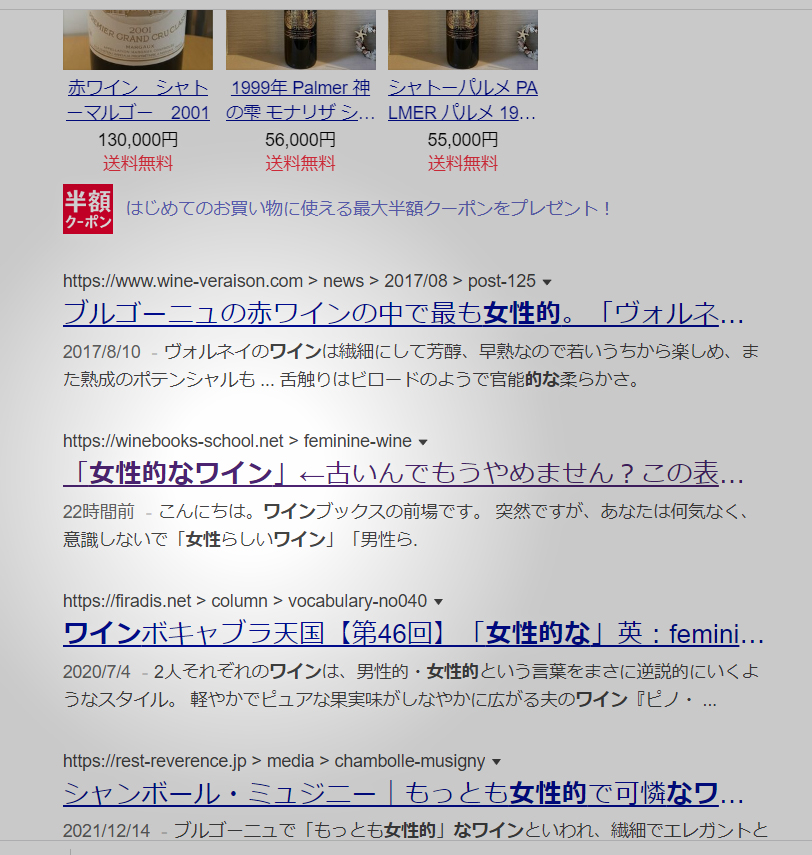Screen dimensions: 812x855
Task: Open the シャンボール・ミュジニー rest-reverence result
Action: coord(403,793)
